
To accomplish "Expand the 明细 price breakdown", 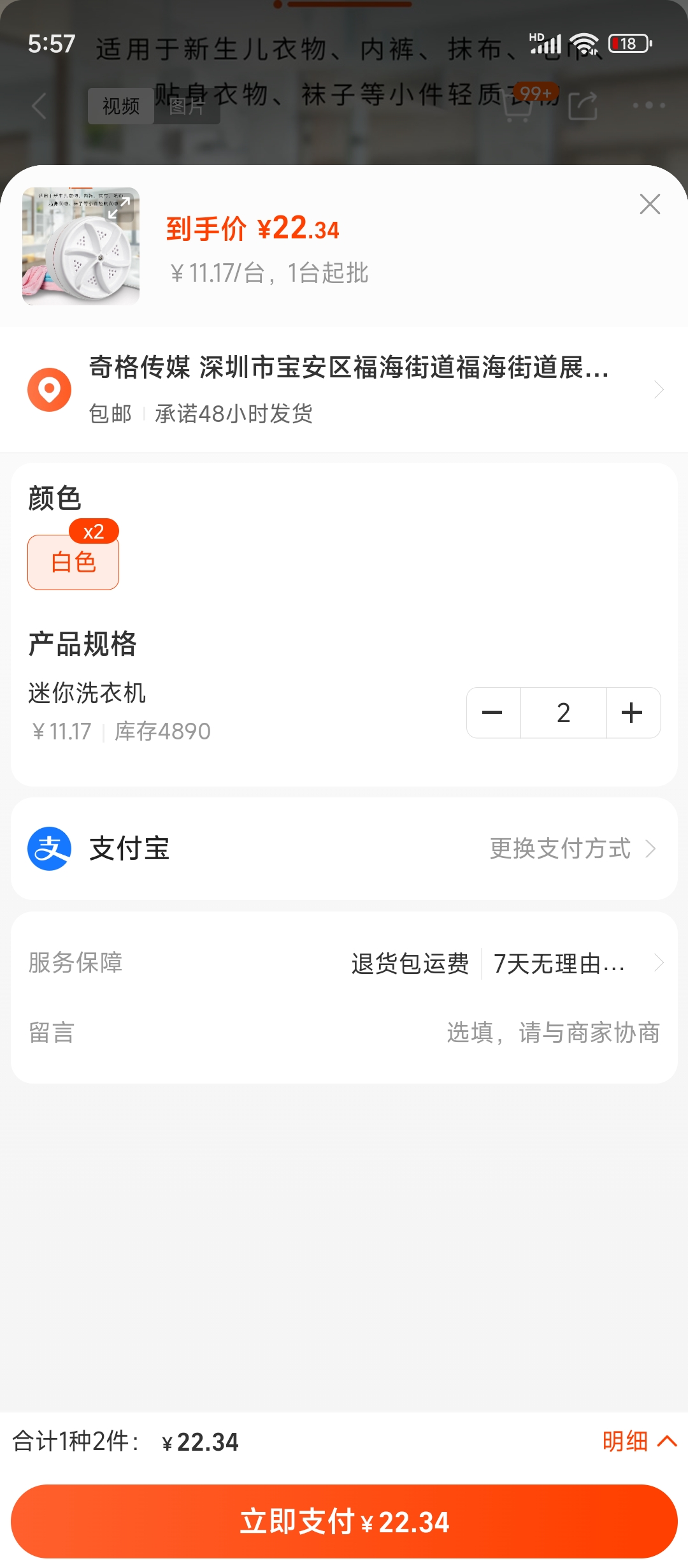I will pyautogui.click(x=638, y=1441).
